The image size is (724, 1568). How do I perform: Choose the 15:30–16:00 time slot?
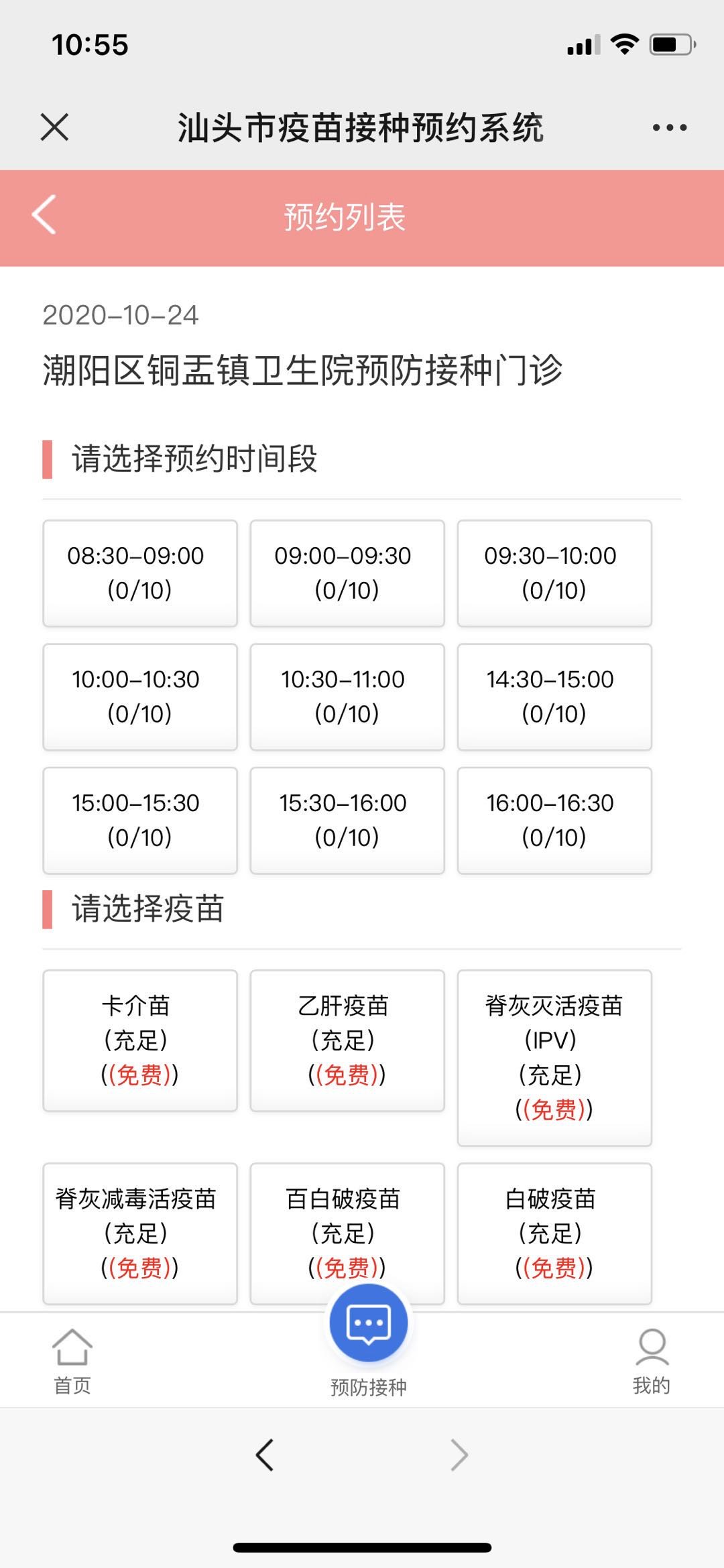click(x=347, y=820)
